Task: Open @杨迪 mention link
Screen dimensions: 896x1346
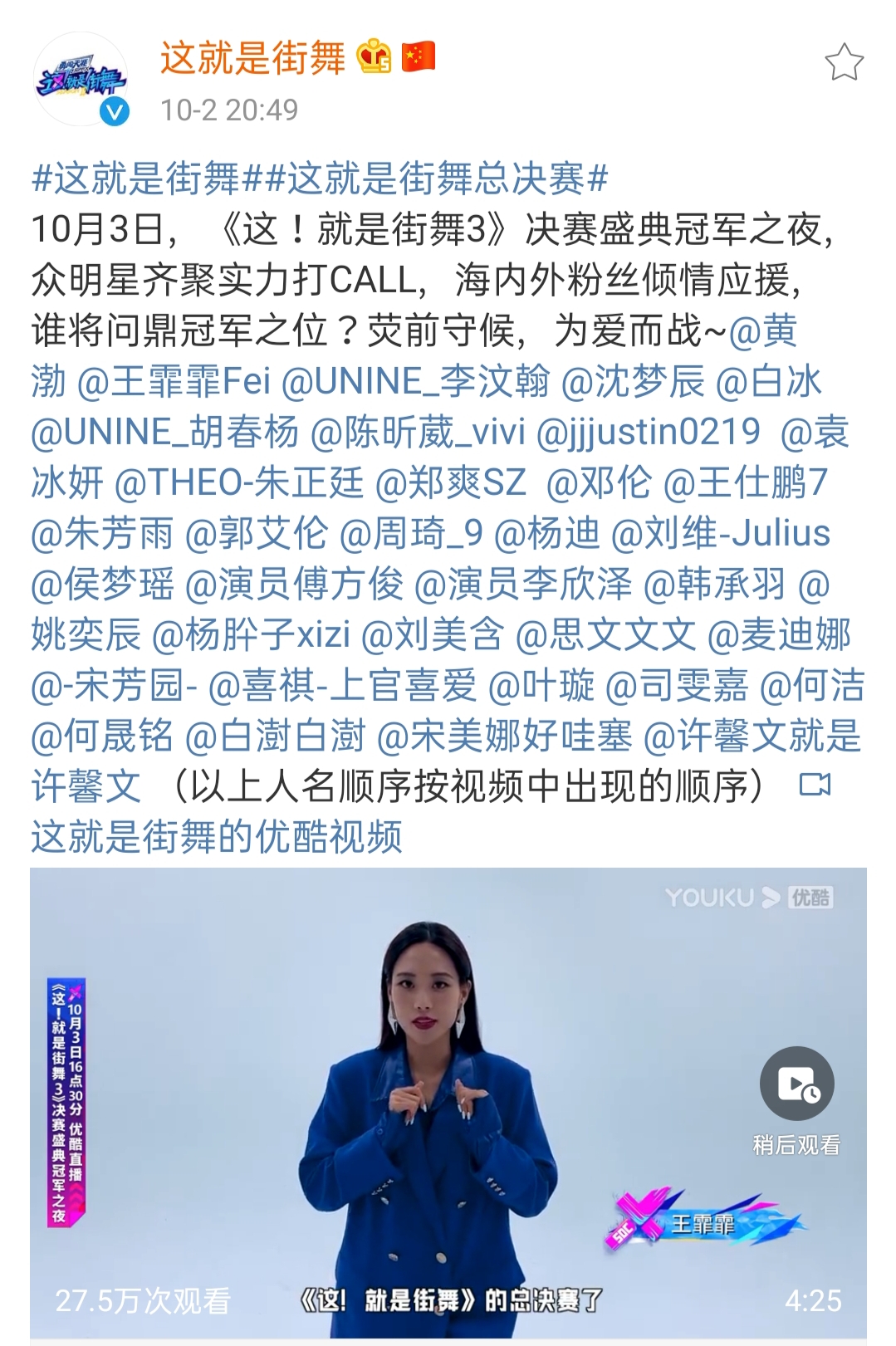Action: point(546,533)
